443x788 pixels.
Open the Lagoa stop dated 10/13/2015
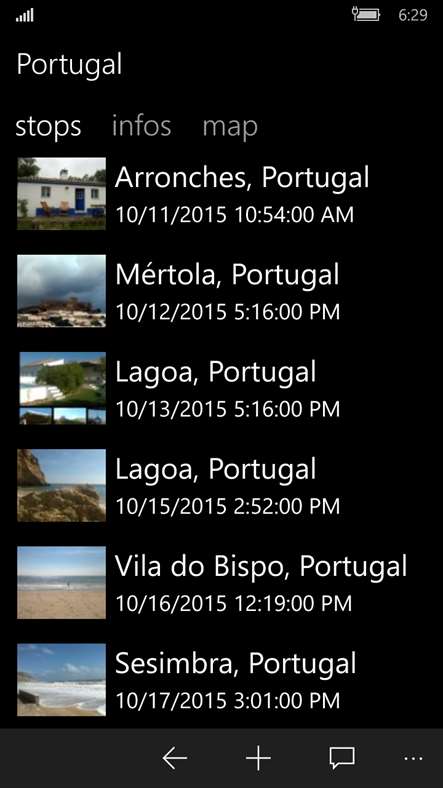[x=222, y=388]
